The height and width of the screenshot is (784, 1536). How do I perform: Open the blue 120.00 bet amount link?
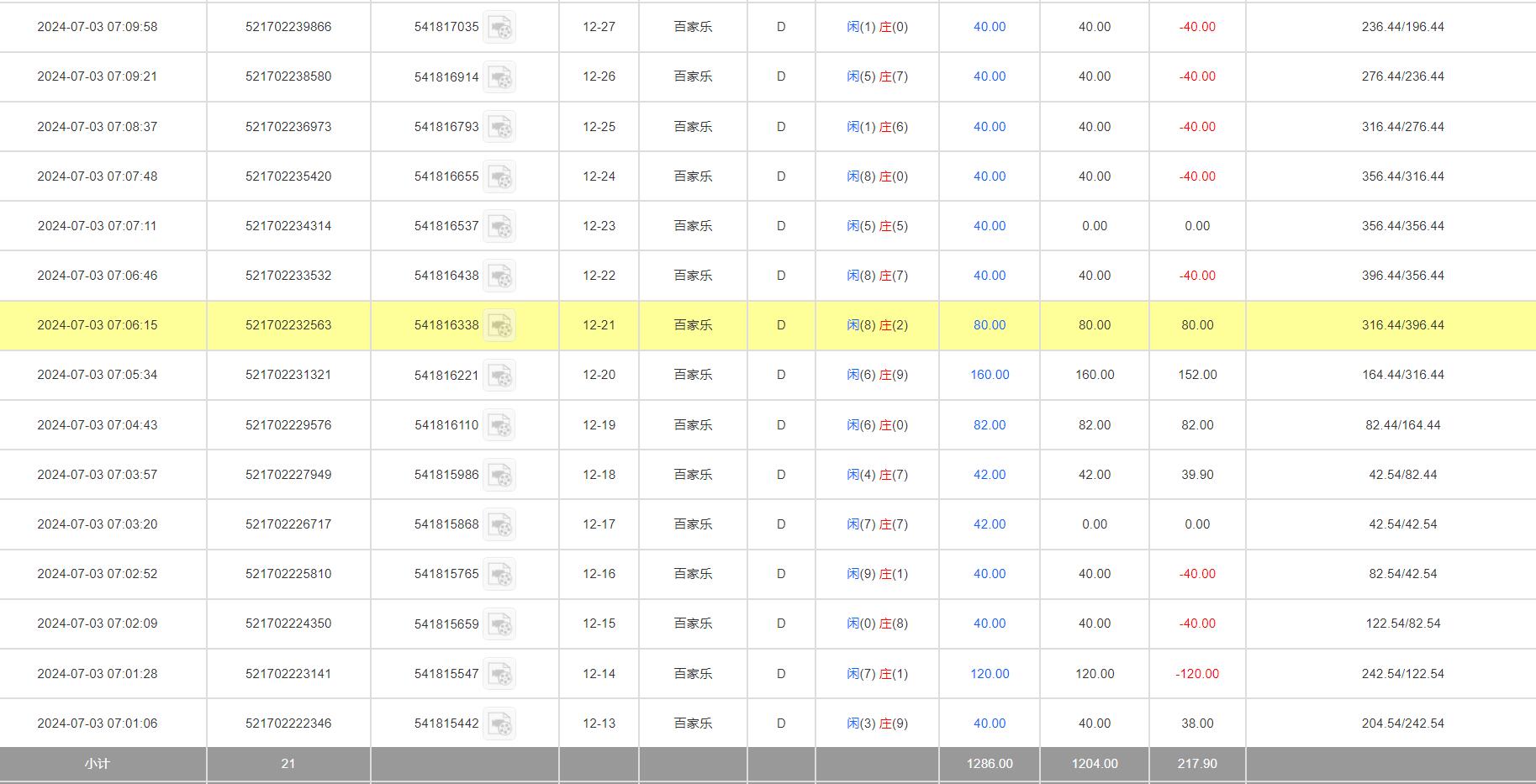pos(990,674)
